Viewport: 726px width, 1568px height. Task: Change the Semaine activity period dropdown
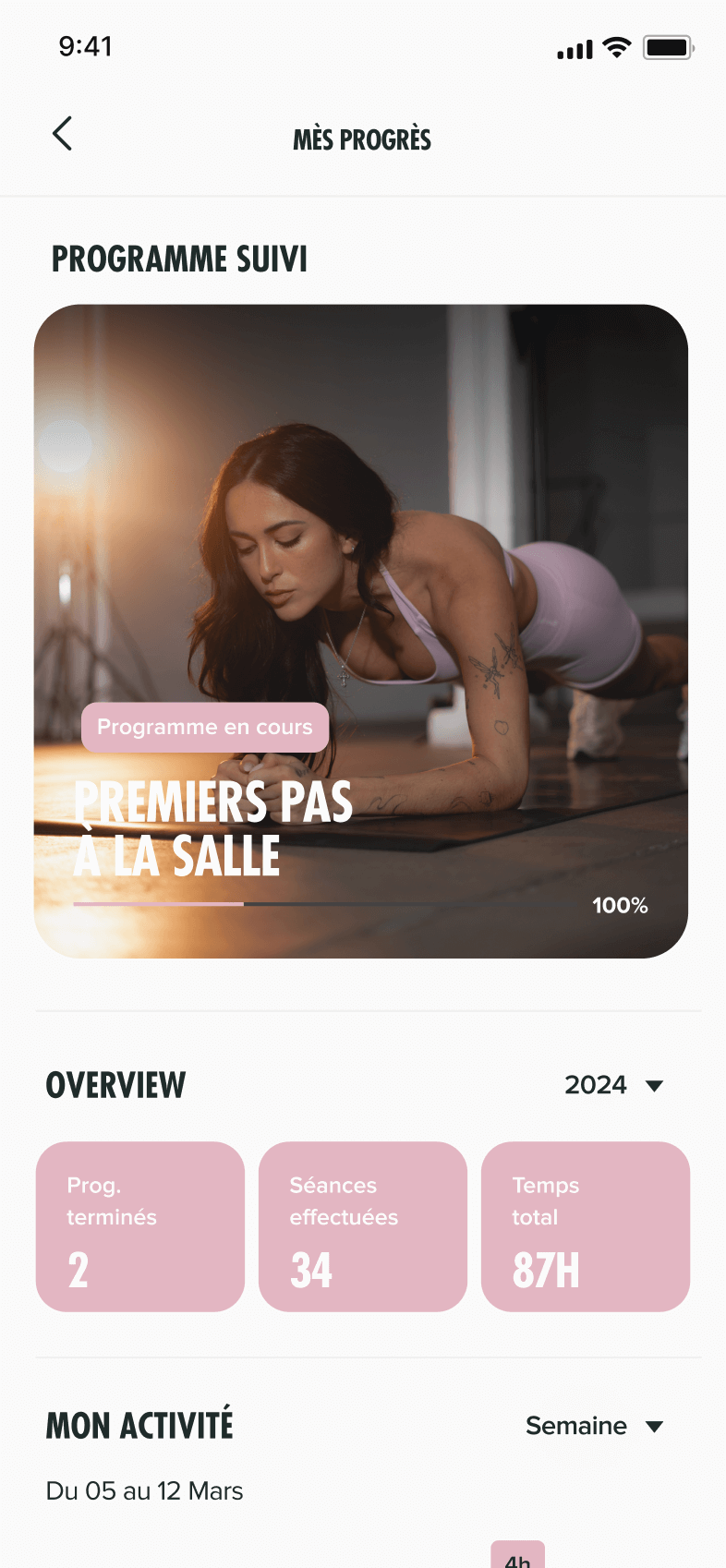coord(594,1426)
